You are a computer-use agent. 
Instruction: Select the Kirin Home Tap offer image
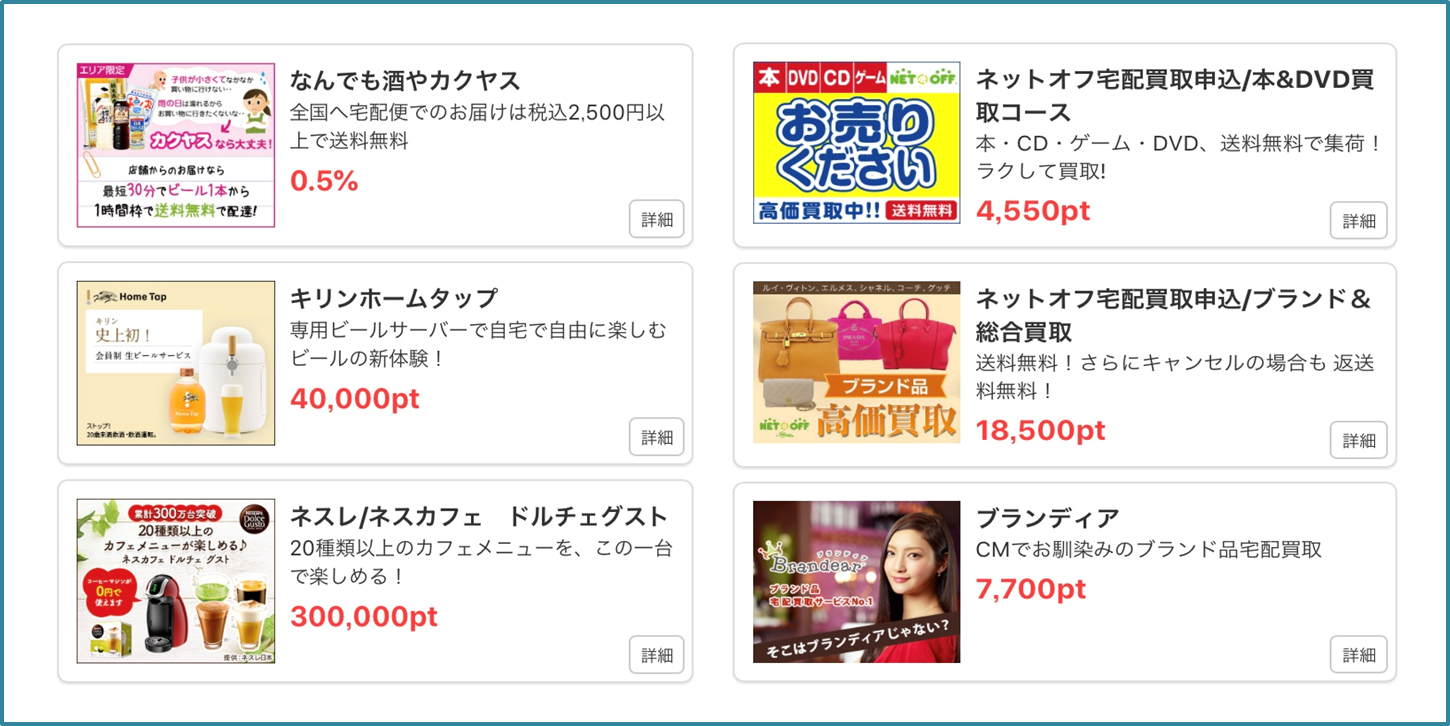[x=176, y=363]
